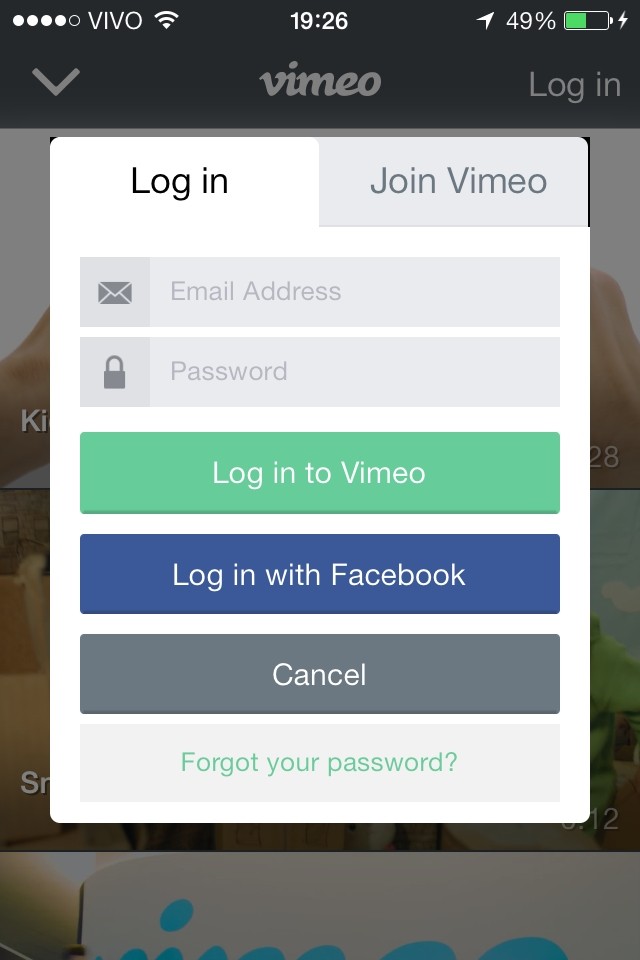
Task: Log in with Facebook
Action: click(x=319, y=574)
